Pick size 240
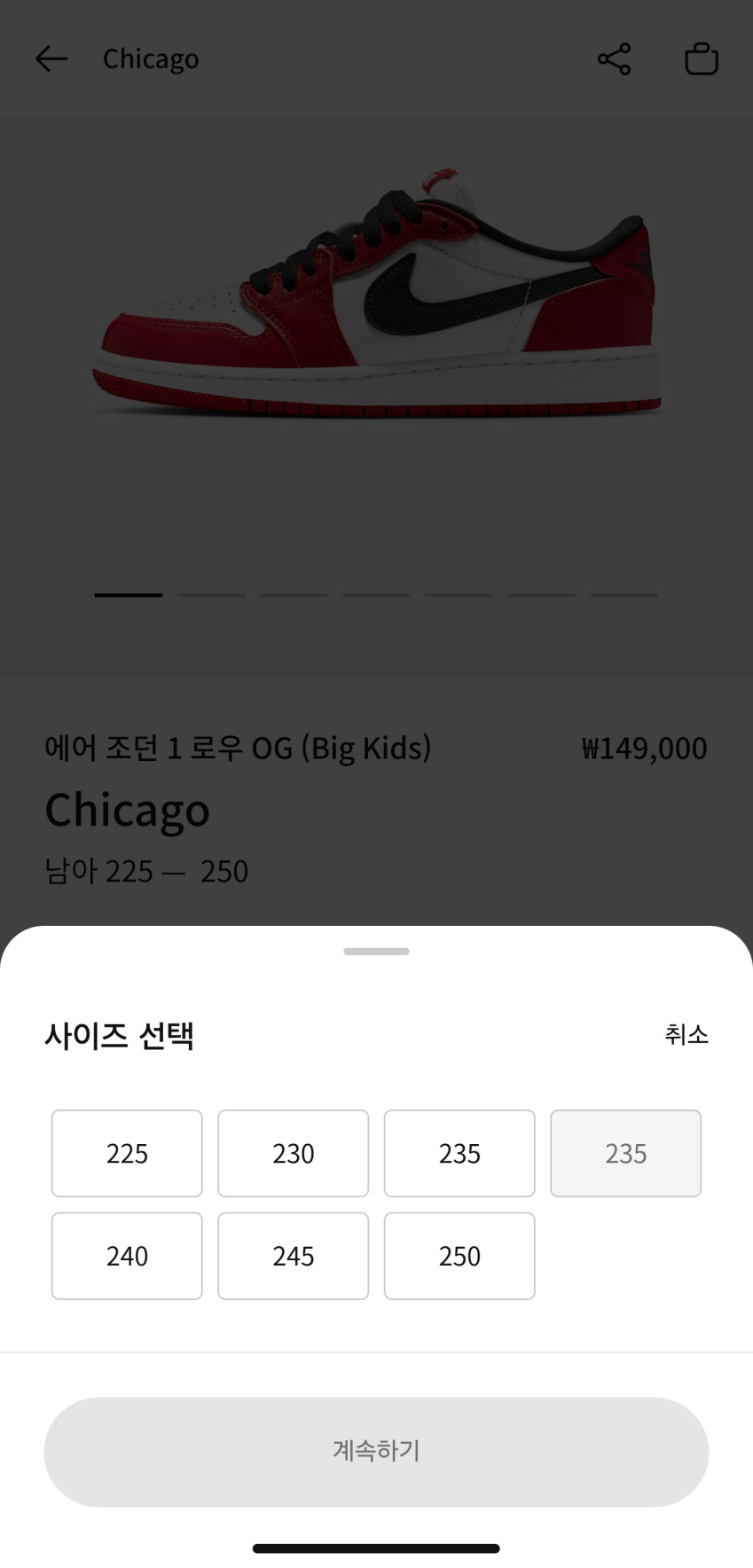 tap(127, 1256)
